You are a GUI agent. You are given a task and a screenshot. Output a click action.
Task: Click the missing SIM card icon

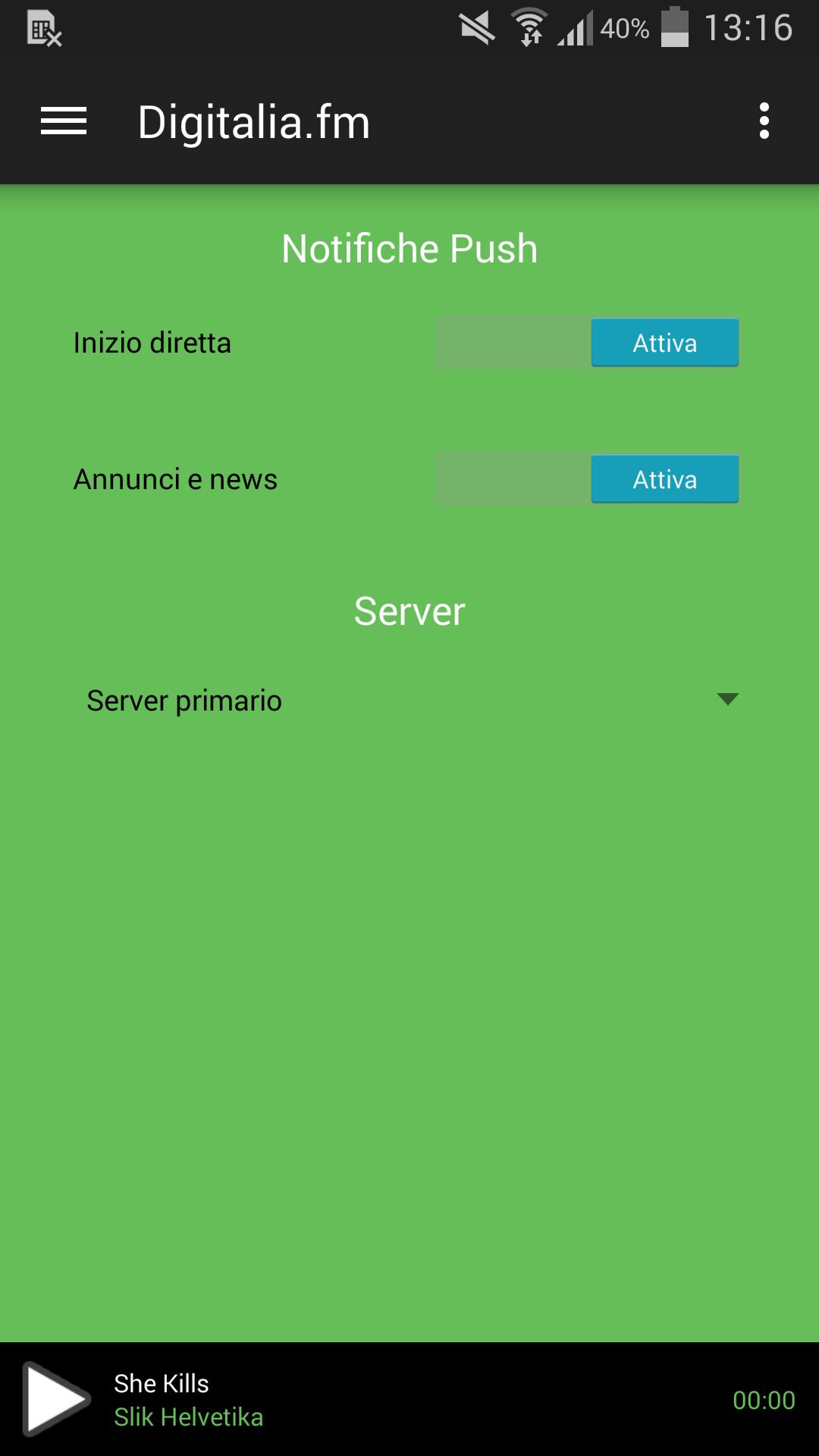point(42,27)
